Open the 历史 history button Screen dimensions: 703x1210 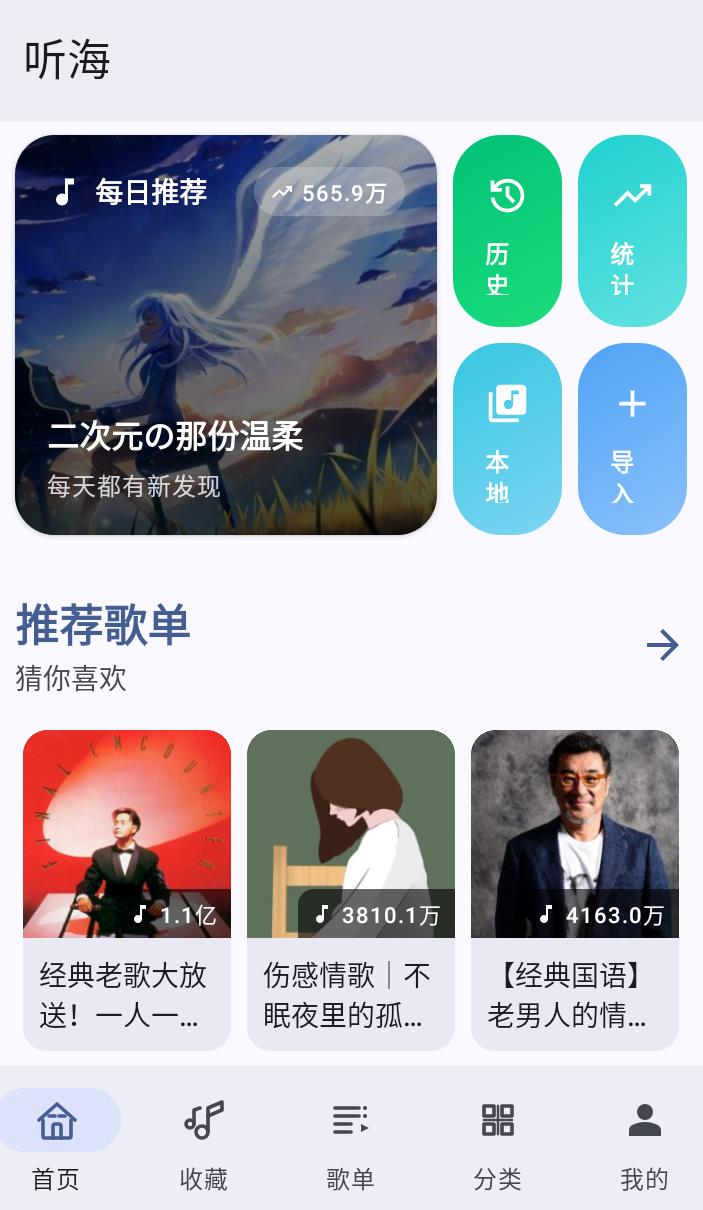(507, 231)
